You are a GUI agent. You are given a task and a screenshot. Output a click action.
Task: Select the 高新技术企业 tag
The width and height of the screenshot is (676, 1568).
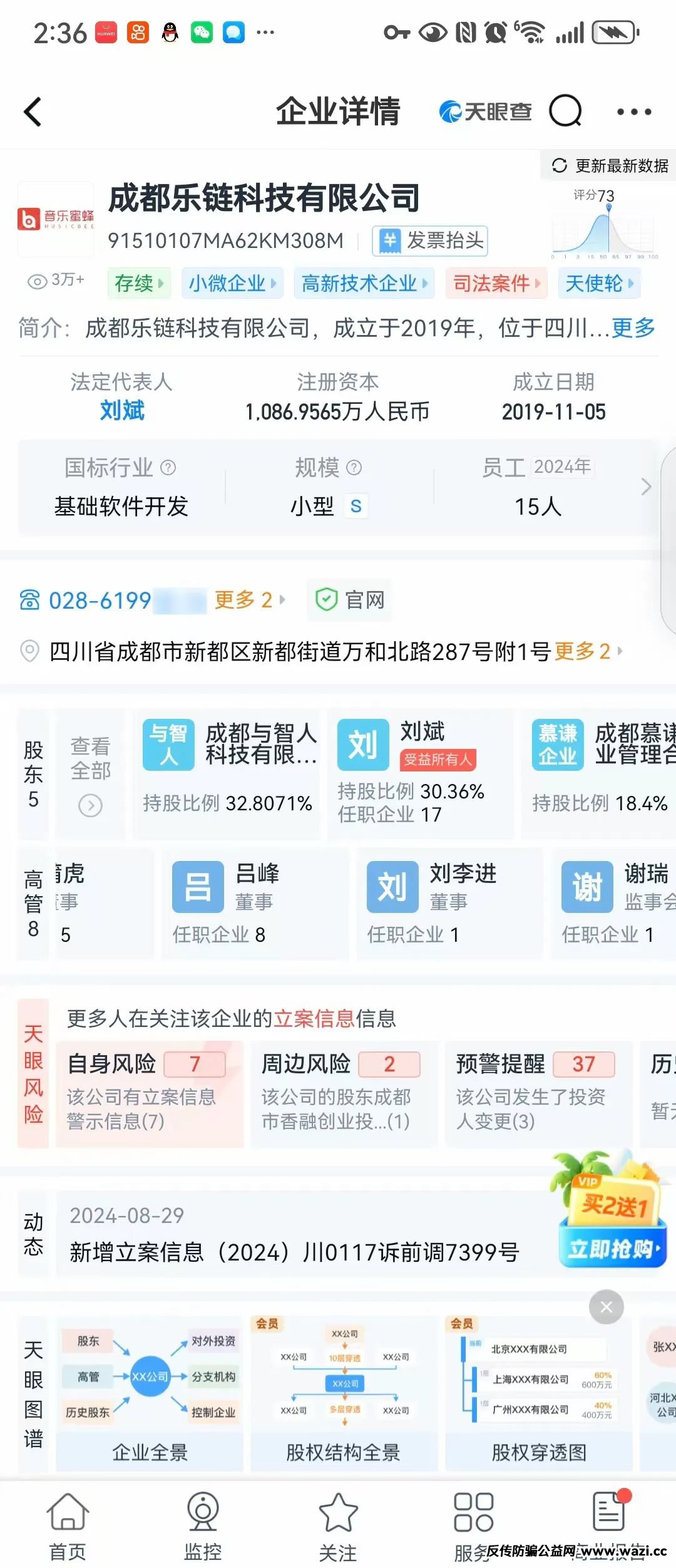[364, 283]
